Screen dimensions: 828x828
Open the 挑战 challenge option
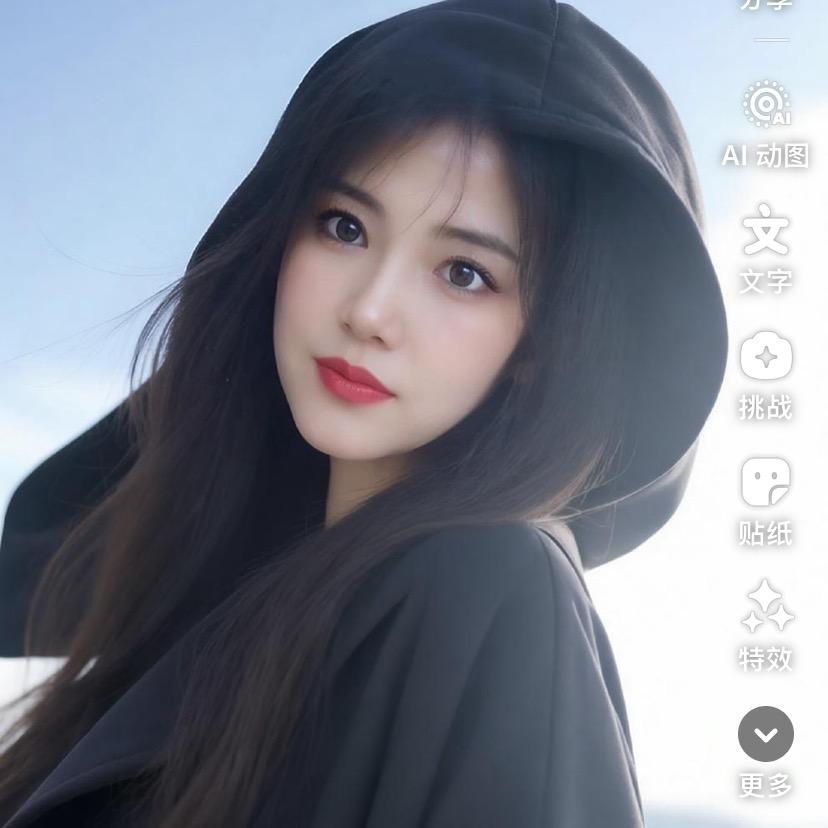[x=766, y=358]
